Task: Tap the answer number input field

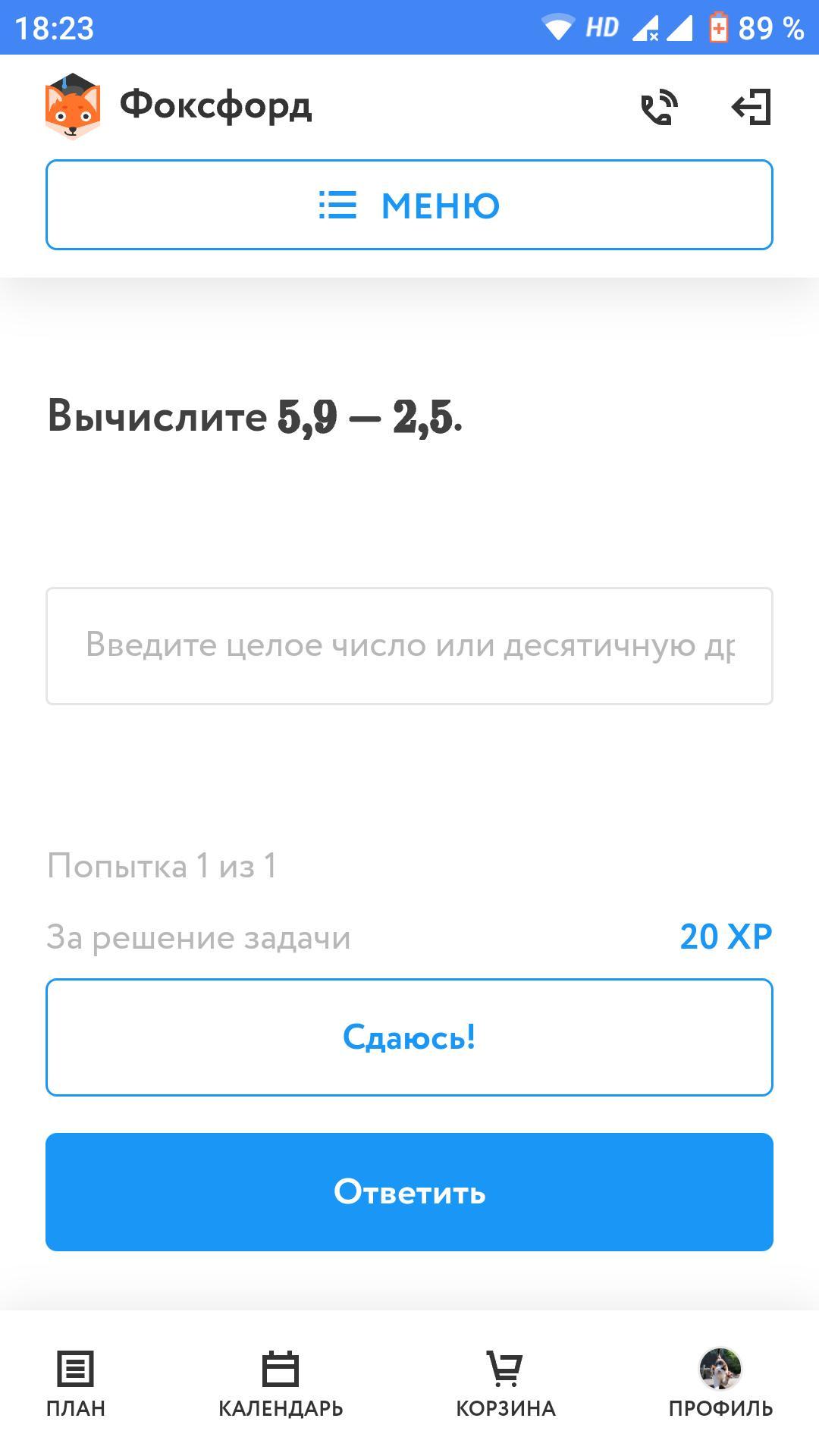Action: pos(409,646)
